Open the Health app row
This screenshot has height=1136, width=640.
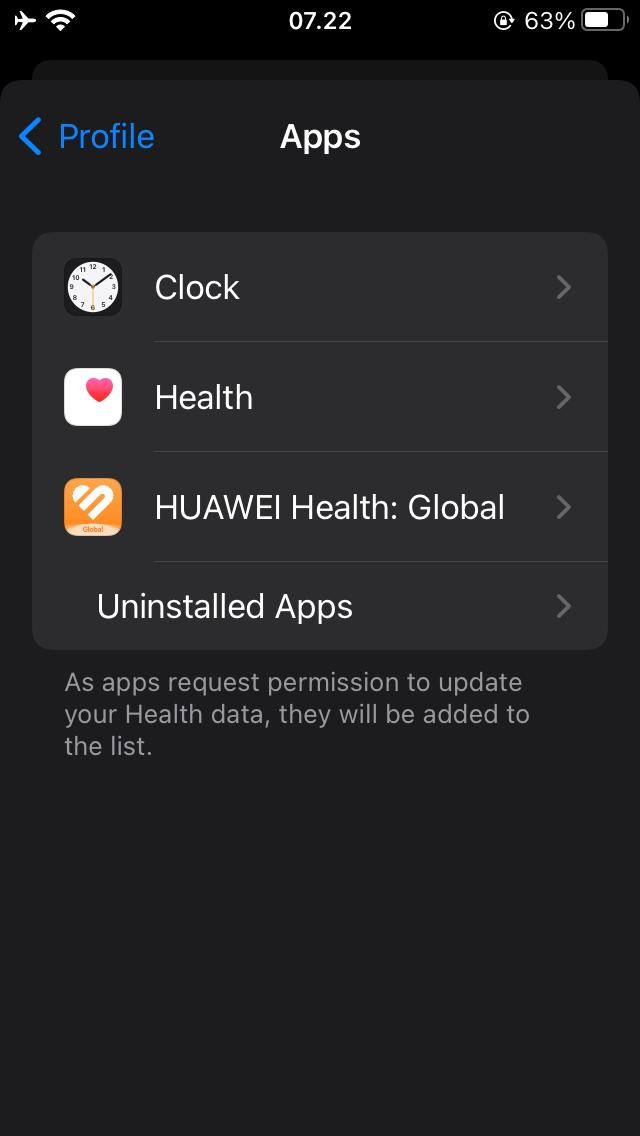(320, 398)
